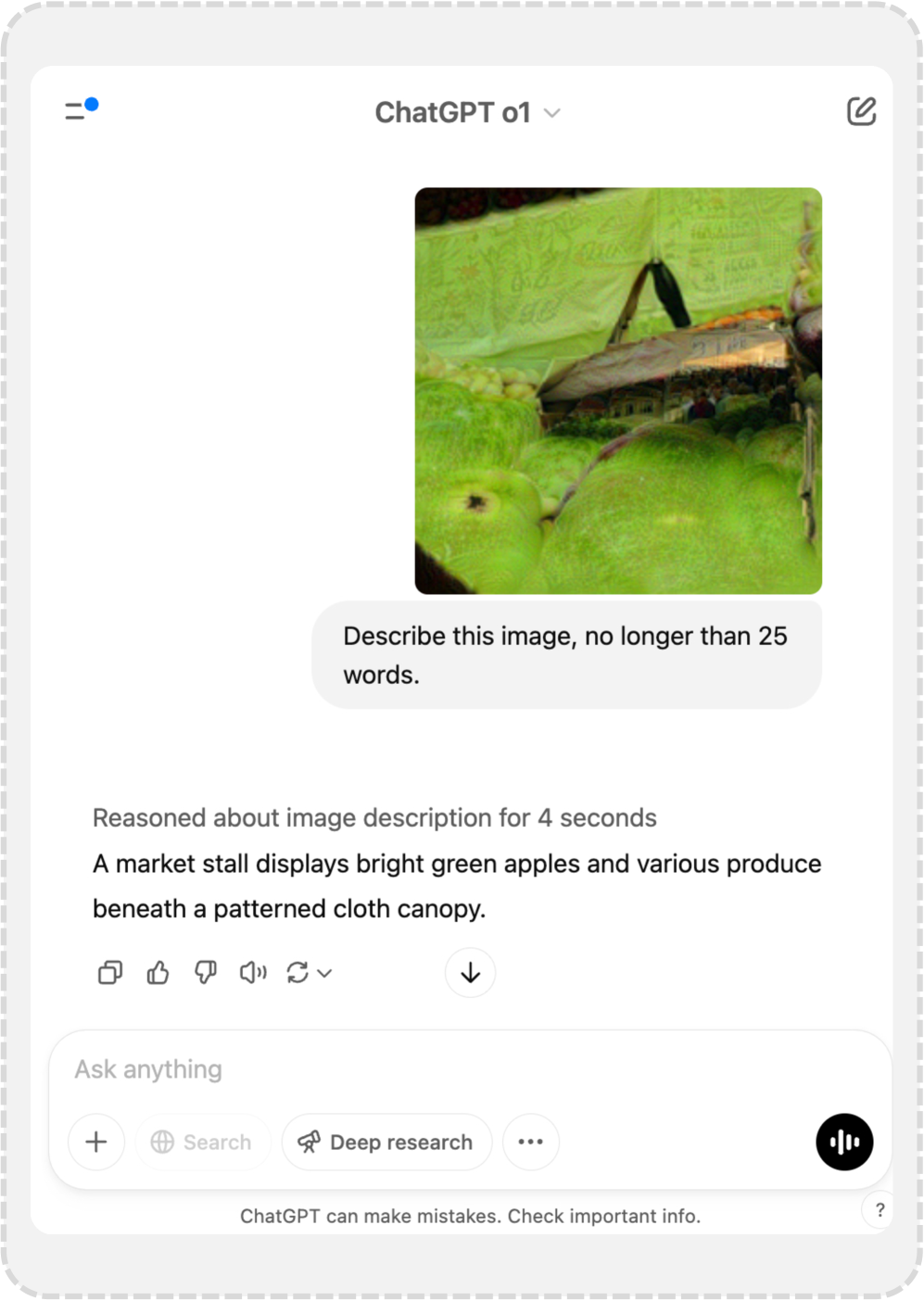Open help via the question mark button
The width and height of the screenshot is (924, 1301).
click(879, 1210)
